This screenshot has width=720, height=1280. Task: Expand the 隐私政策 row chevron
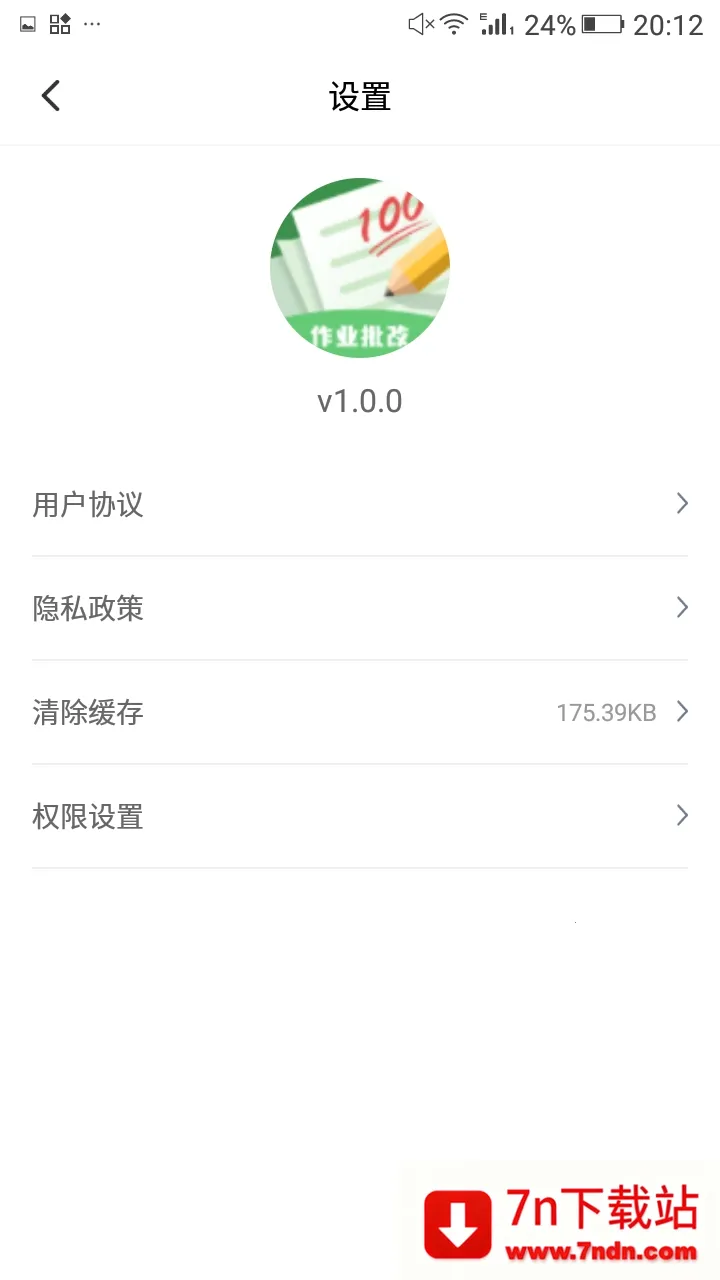[x=682, y=608]
